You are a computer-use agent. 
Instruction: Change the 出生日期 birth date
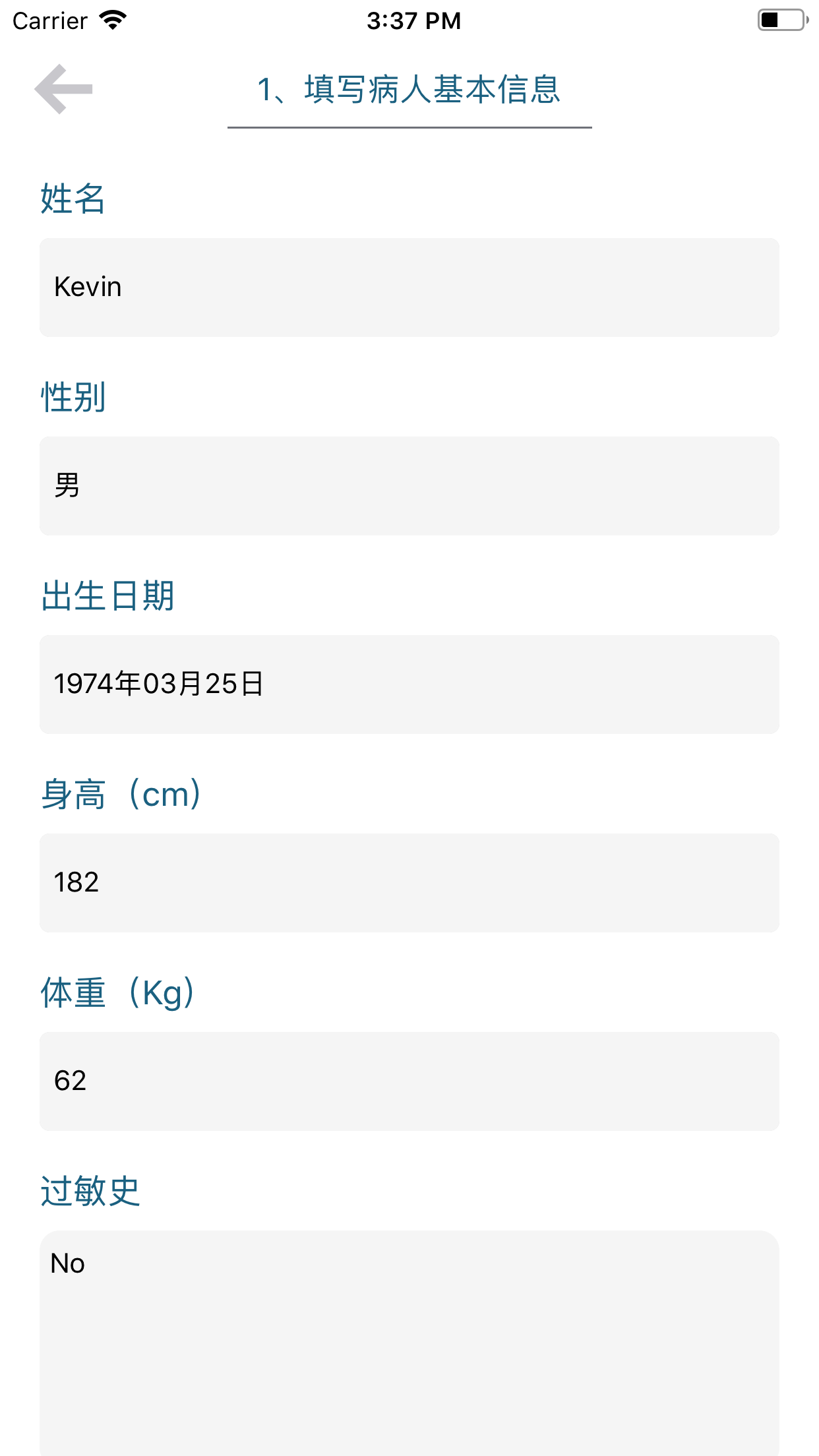point(409,684)
